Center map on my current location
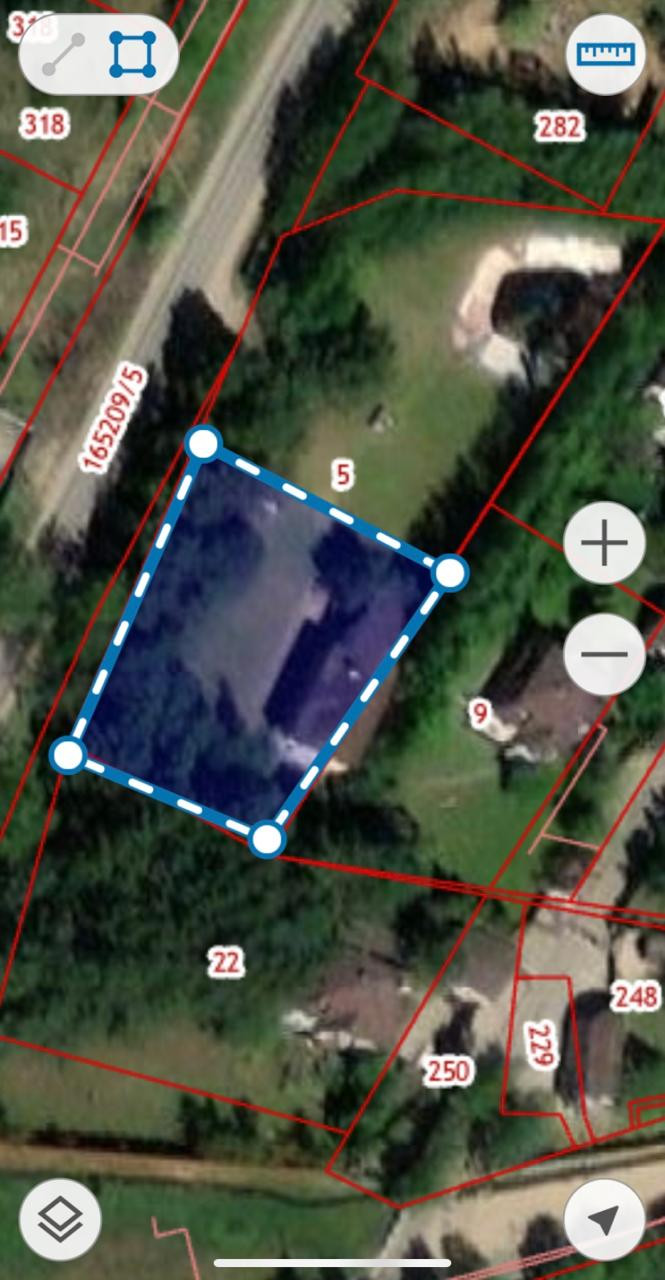665x1280 pixels. click(604, 1219)
